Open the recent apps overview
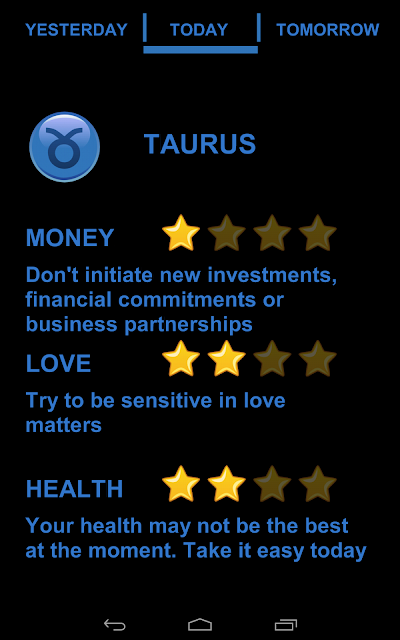 point(286,625)
